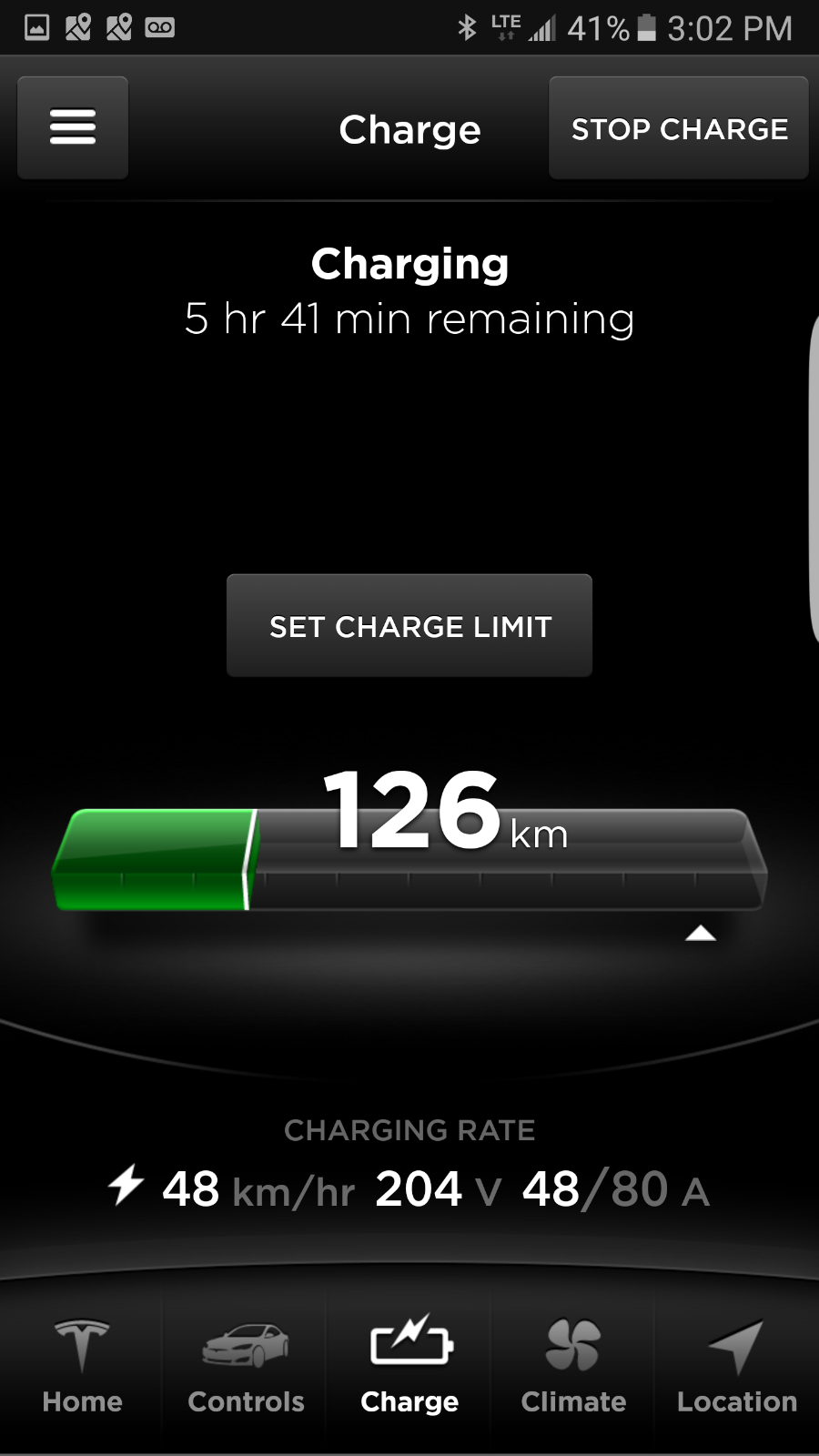Screen dimensions: 819x1456
Task: Switch to the Controls tab
Action: coord(246,1365)
